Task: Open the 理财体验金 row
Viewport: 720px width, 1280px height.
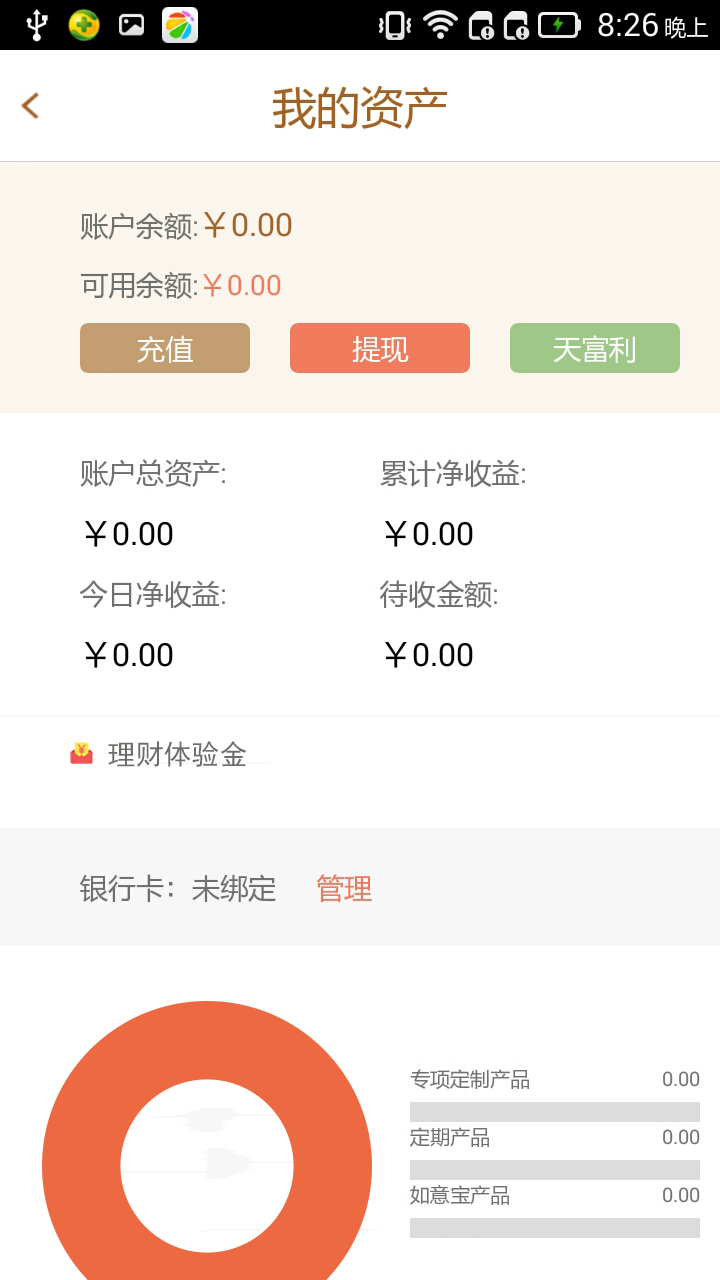Action: 177,755
